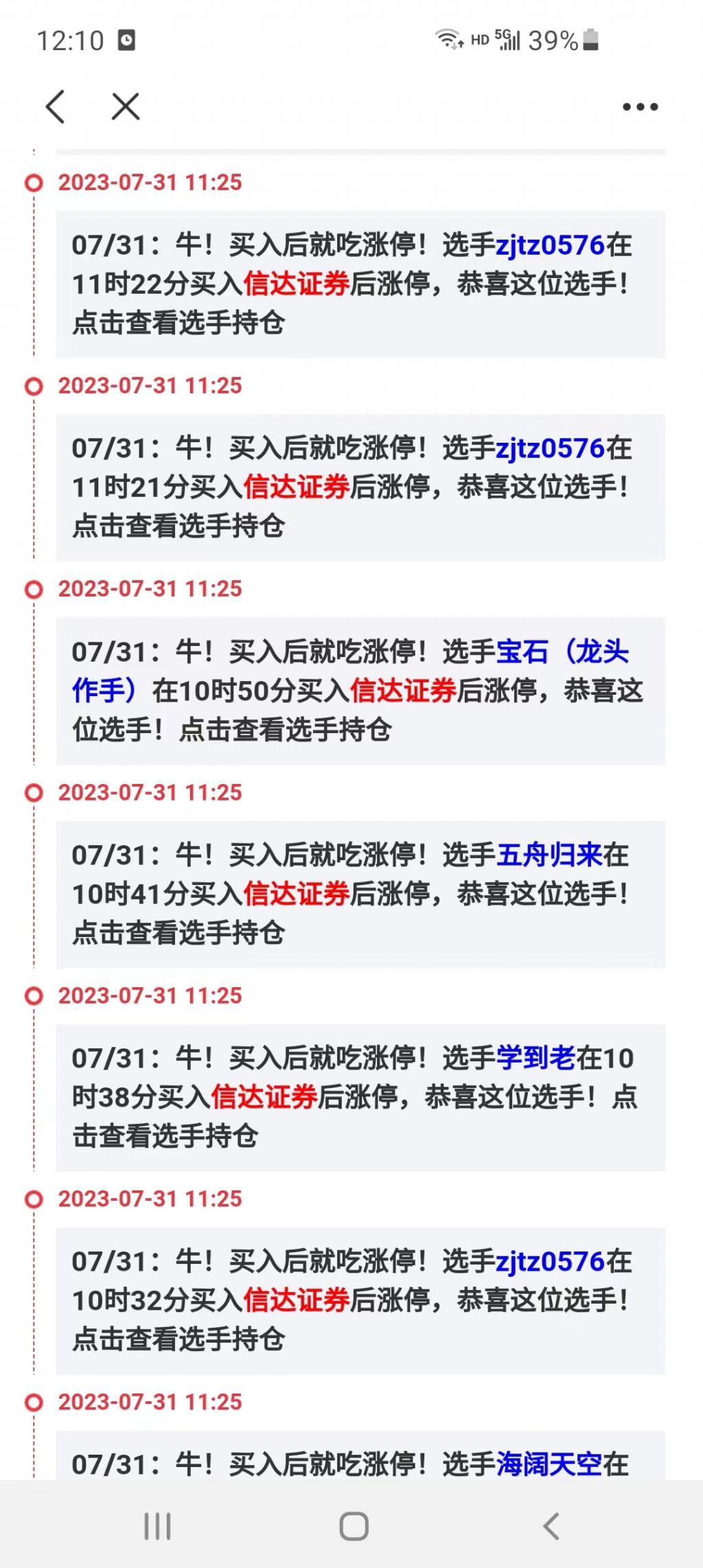Close this page with the X icon

tap(126, 107)
